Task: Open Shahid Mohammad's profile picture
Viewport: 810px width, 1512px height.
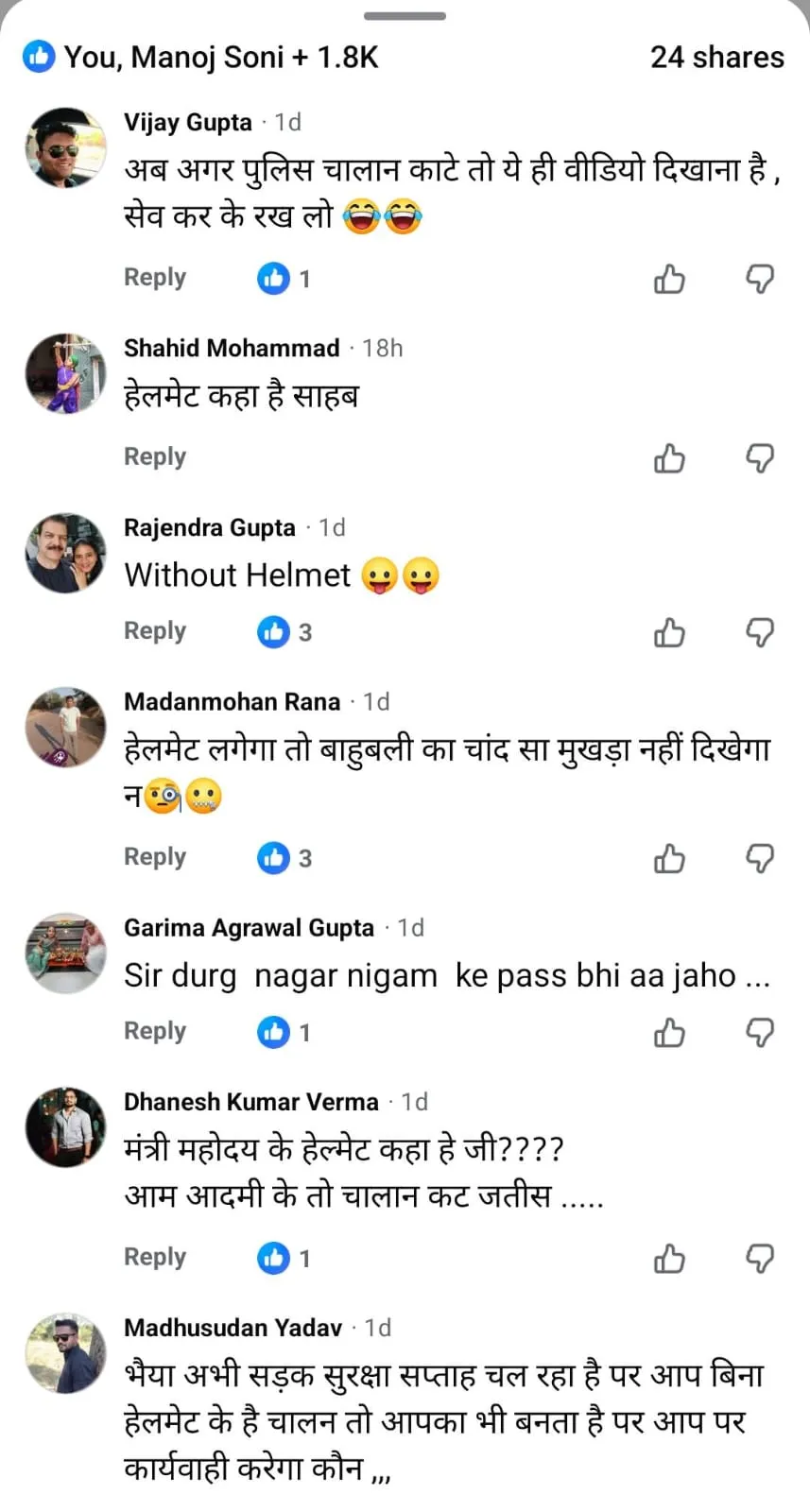Action: (x=65, y=373)
